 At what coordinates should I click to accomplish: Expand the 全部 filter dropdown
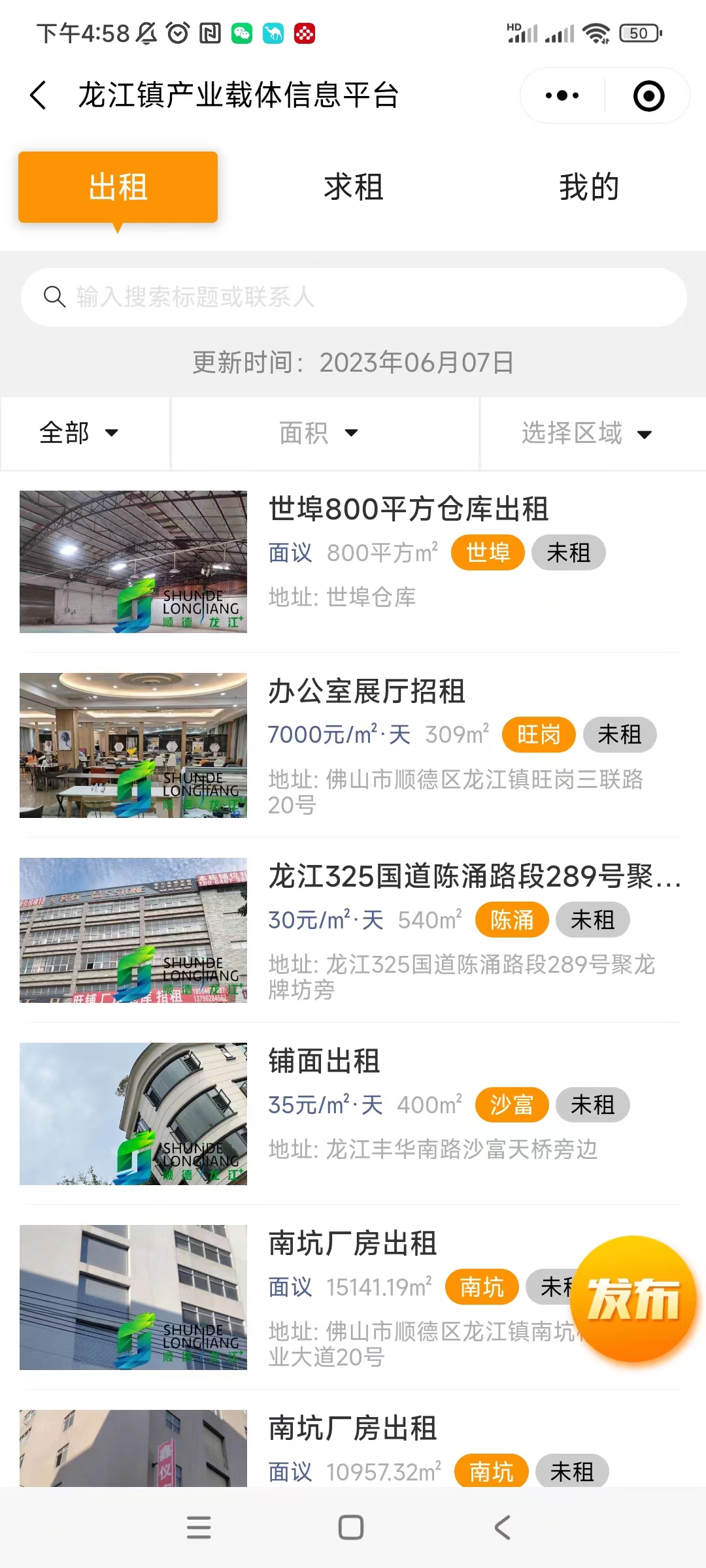tap(79, 433)
